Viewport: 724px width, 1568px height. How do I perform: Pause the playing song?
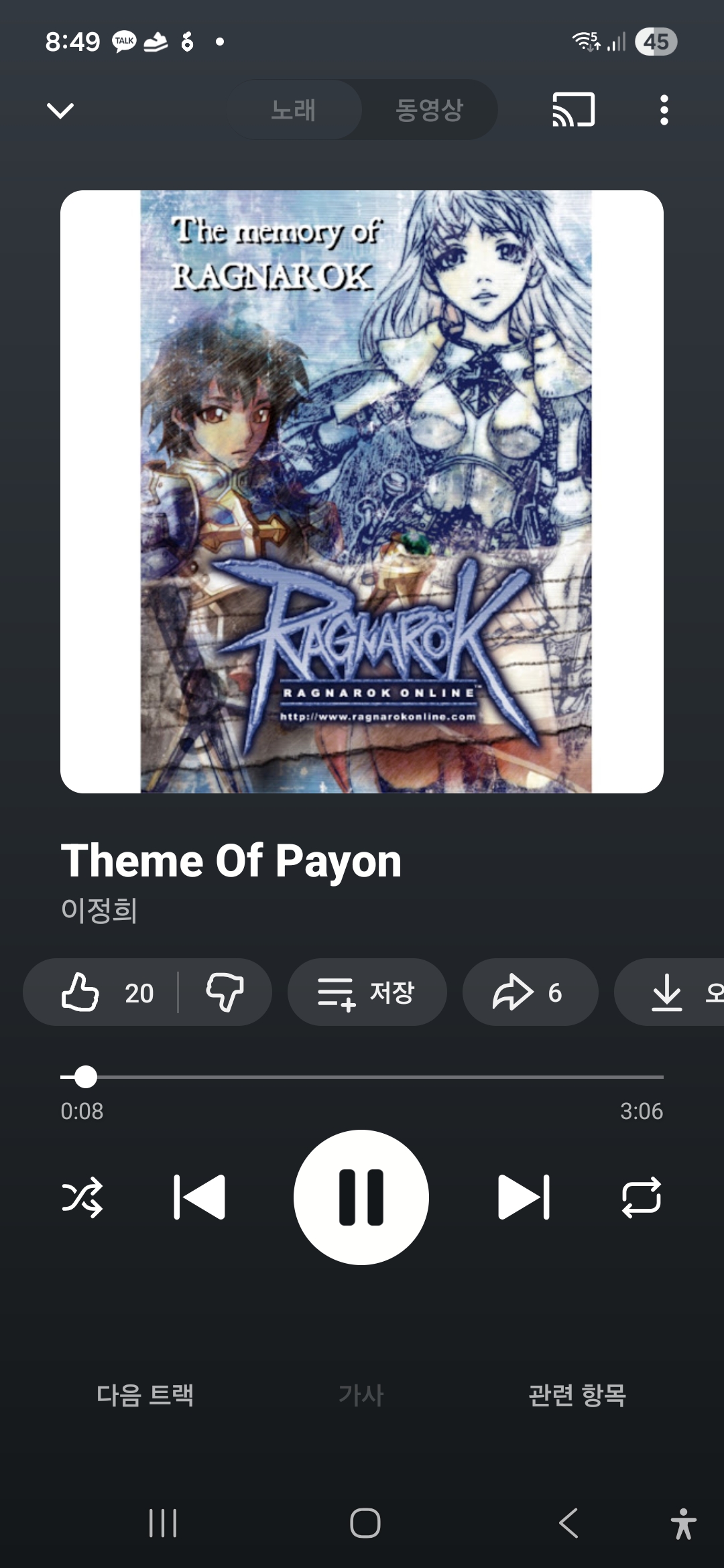361,1197
